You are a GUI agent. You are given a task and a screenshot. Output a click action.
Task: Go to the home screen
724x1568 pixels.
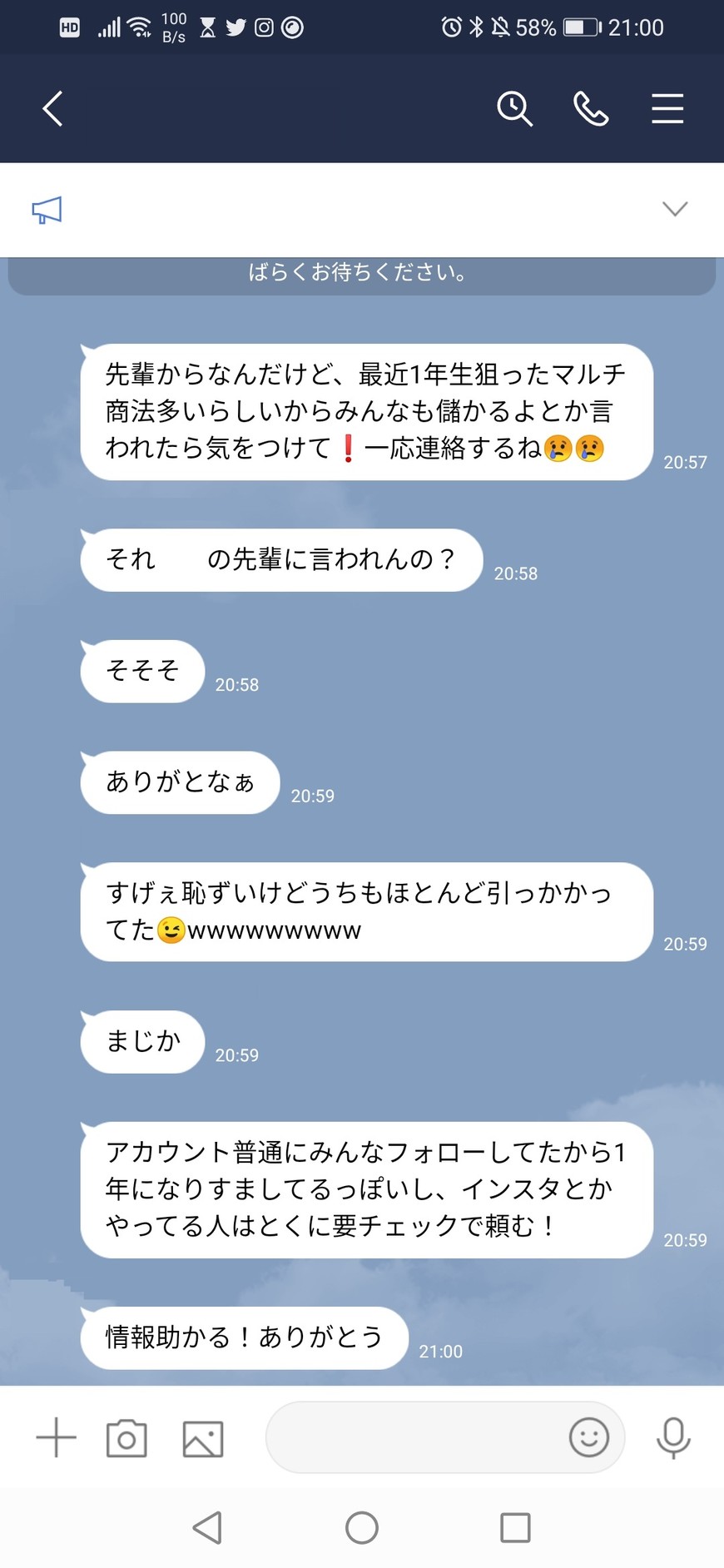click(362, 1528)
